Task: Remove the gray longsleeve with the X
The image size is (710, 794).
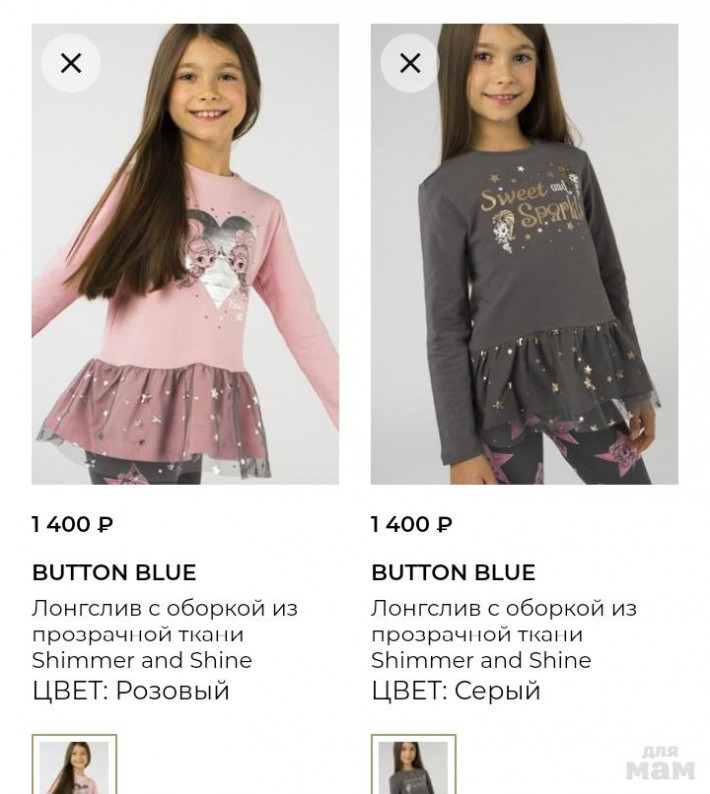Action: pyautogui.click(x=410, y=64)
